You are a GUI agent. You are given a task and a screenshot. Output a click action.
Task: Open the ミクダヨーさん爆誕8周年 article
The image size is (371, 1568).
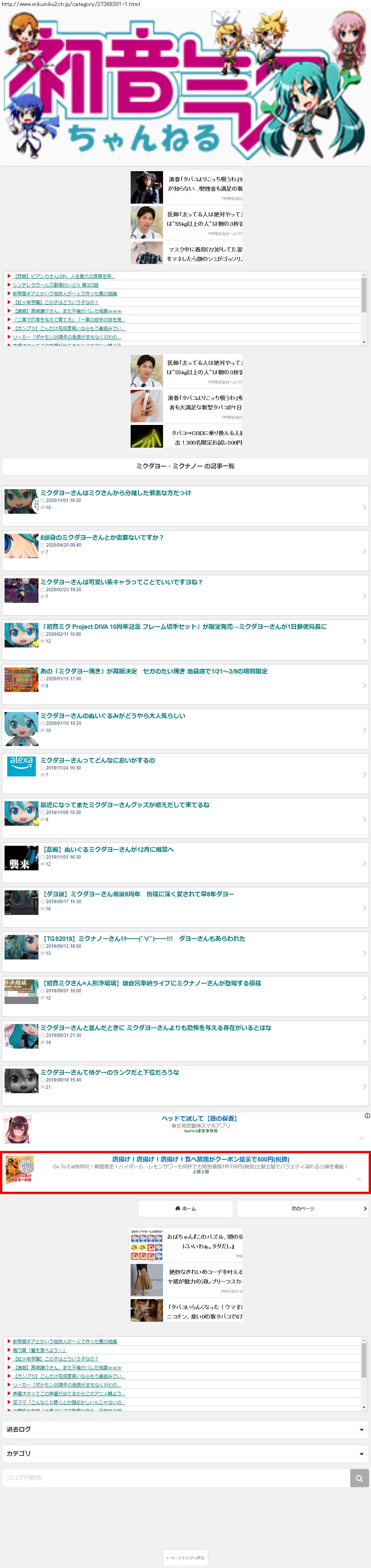click(138, 894)
